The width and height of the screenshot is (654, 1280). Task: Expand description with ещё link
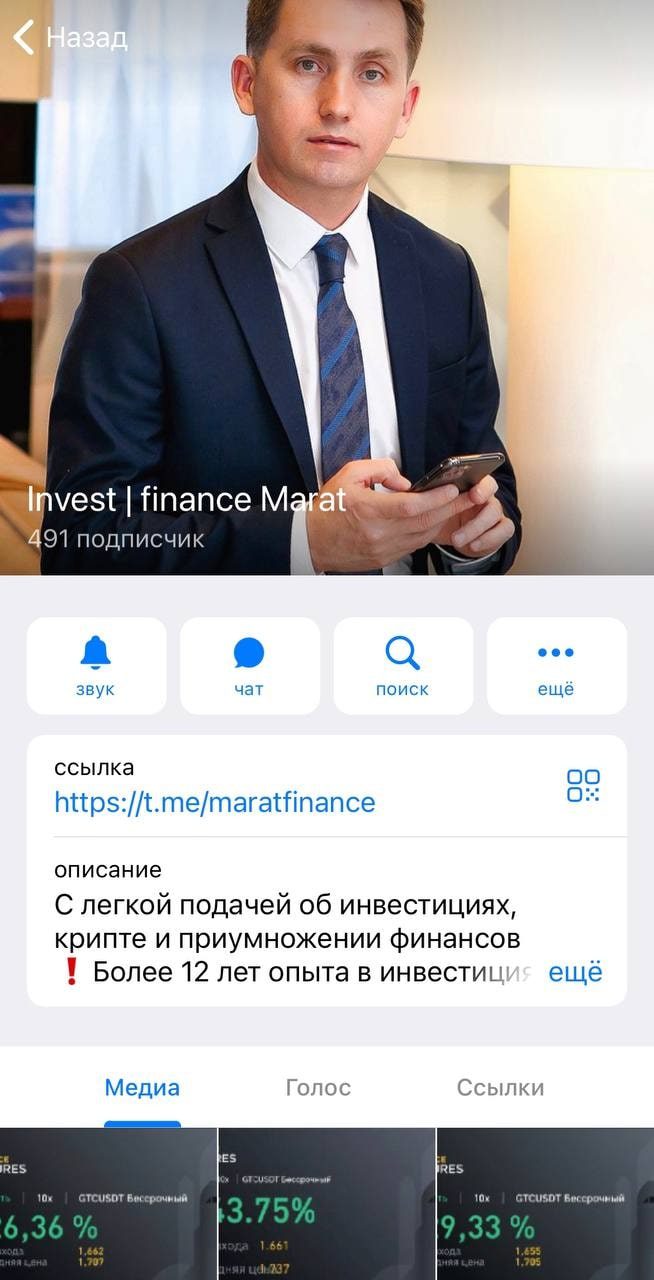(575, 972)
